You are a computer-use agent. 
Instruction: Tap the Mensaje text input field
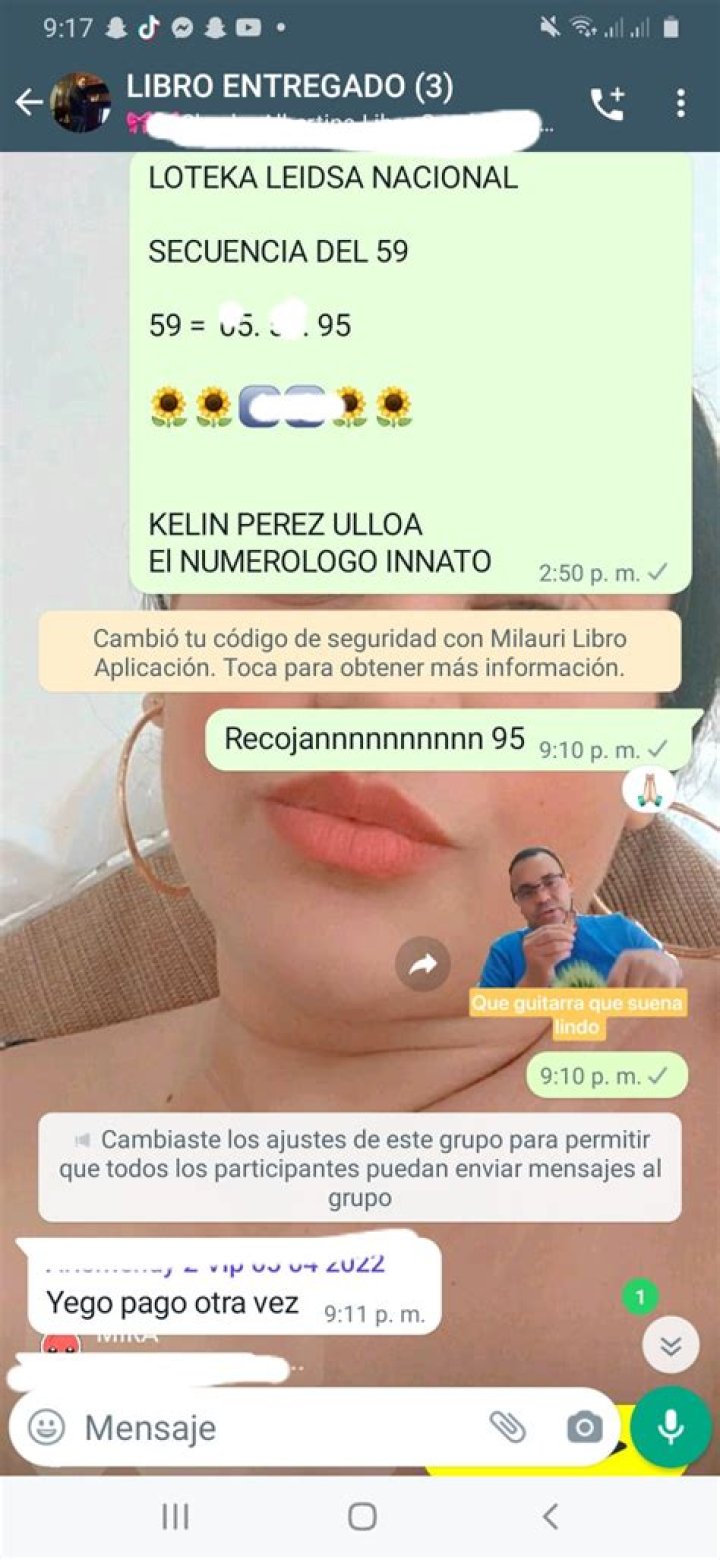tap(250, 1428)
